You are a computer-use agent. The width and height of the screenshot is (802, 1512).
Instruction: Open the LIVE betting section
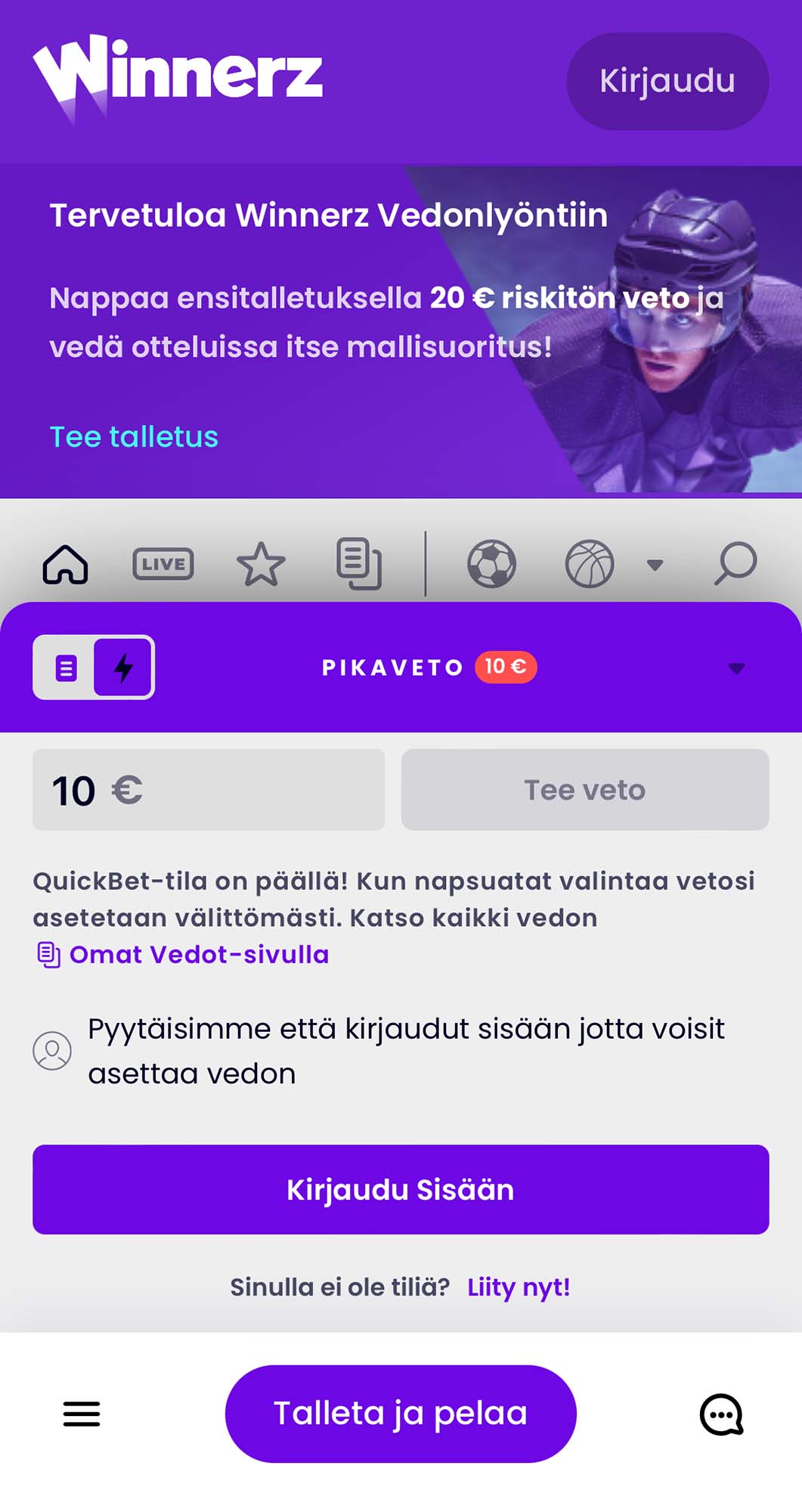pos(163,564)
